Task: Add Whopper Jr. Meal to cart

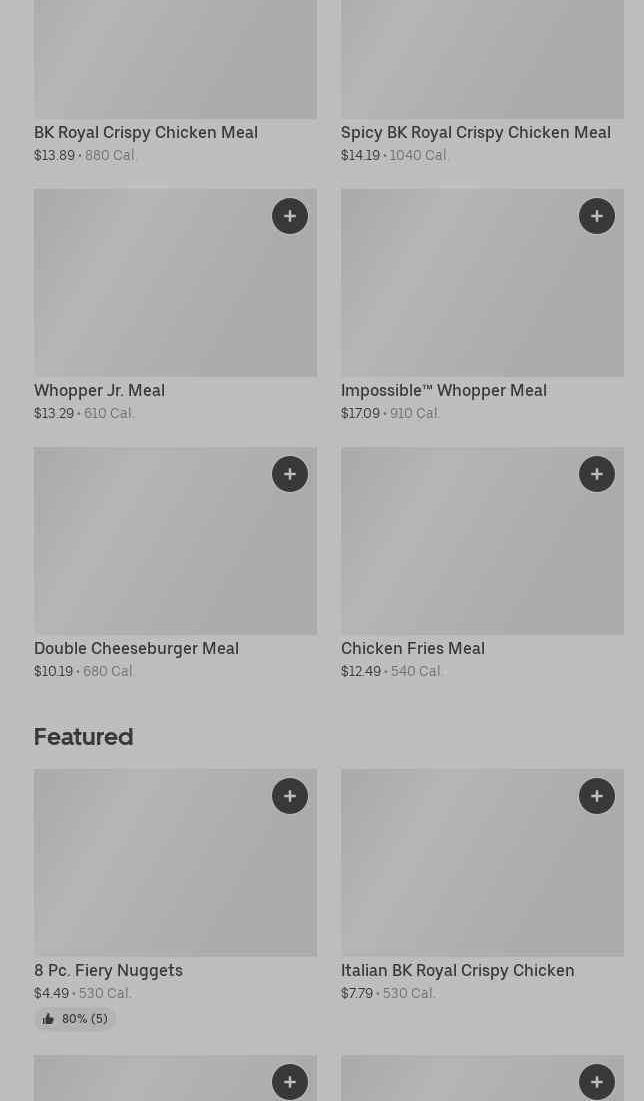Action: [x=290, y=216]
